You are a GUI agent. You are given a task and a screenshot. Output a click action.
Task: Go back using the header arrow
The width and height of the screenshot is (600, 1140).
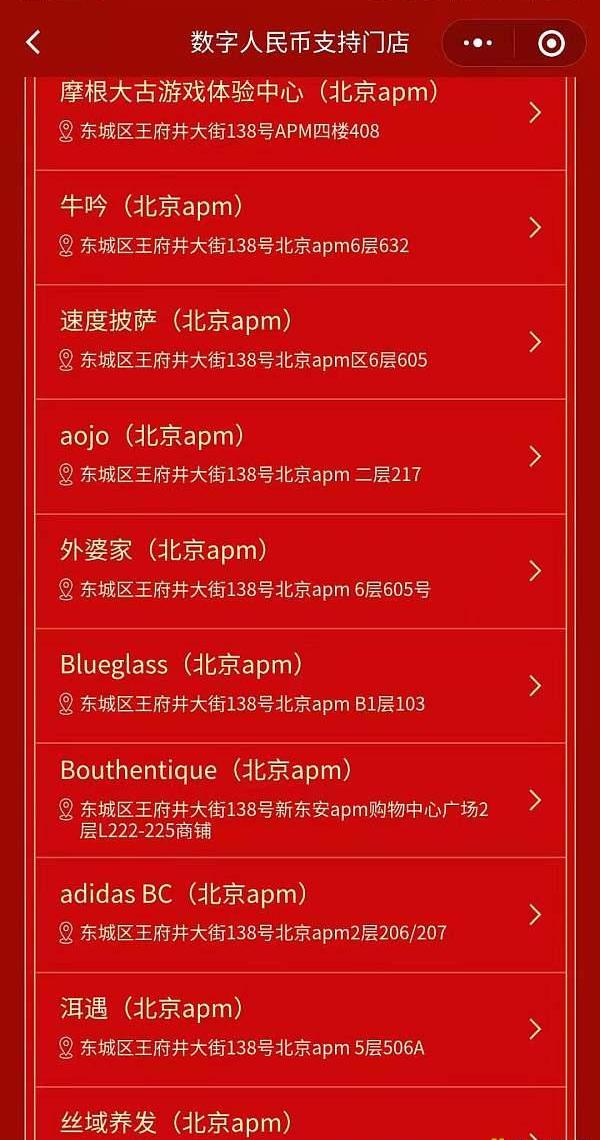(x=33, y=42)
